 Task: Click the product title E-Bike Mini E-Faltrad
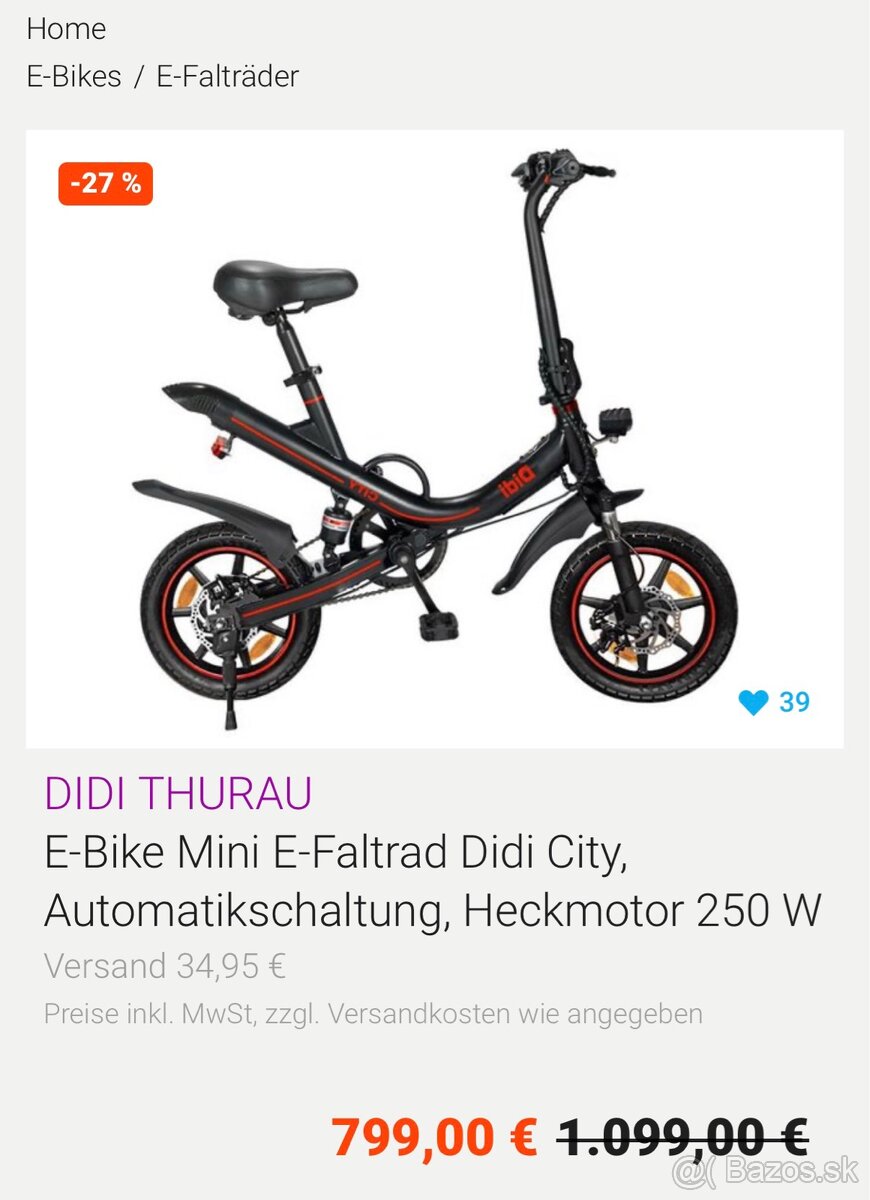(335, 851)
